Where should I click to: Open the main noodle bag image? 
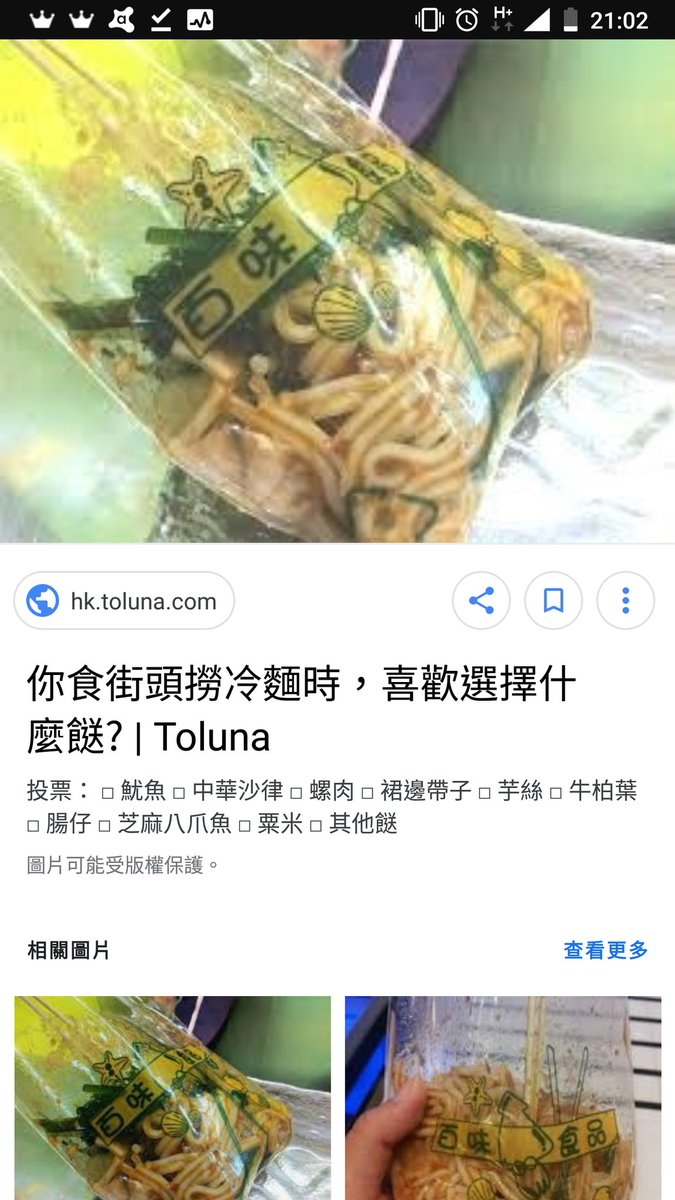point(337,291)
